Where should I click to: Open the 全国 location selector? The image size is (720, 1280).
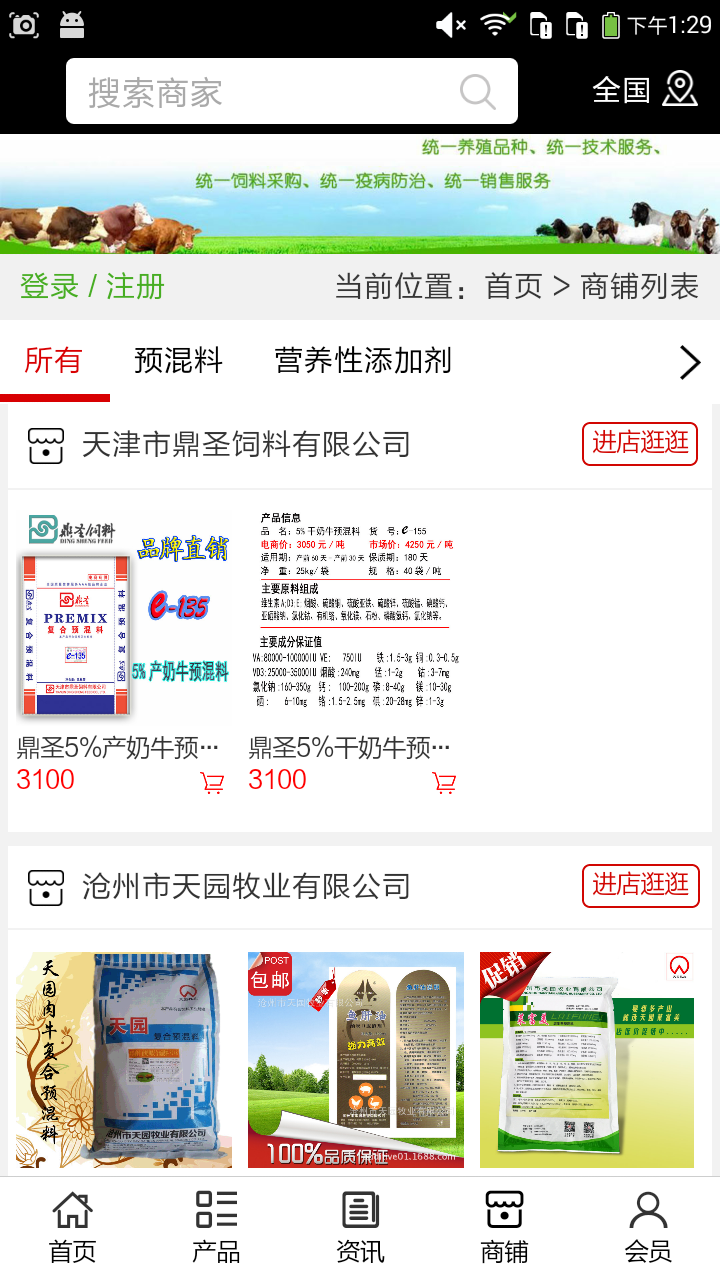click(645, 90)
